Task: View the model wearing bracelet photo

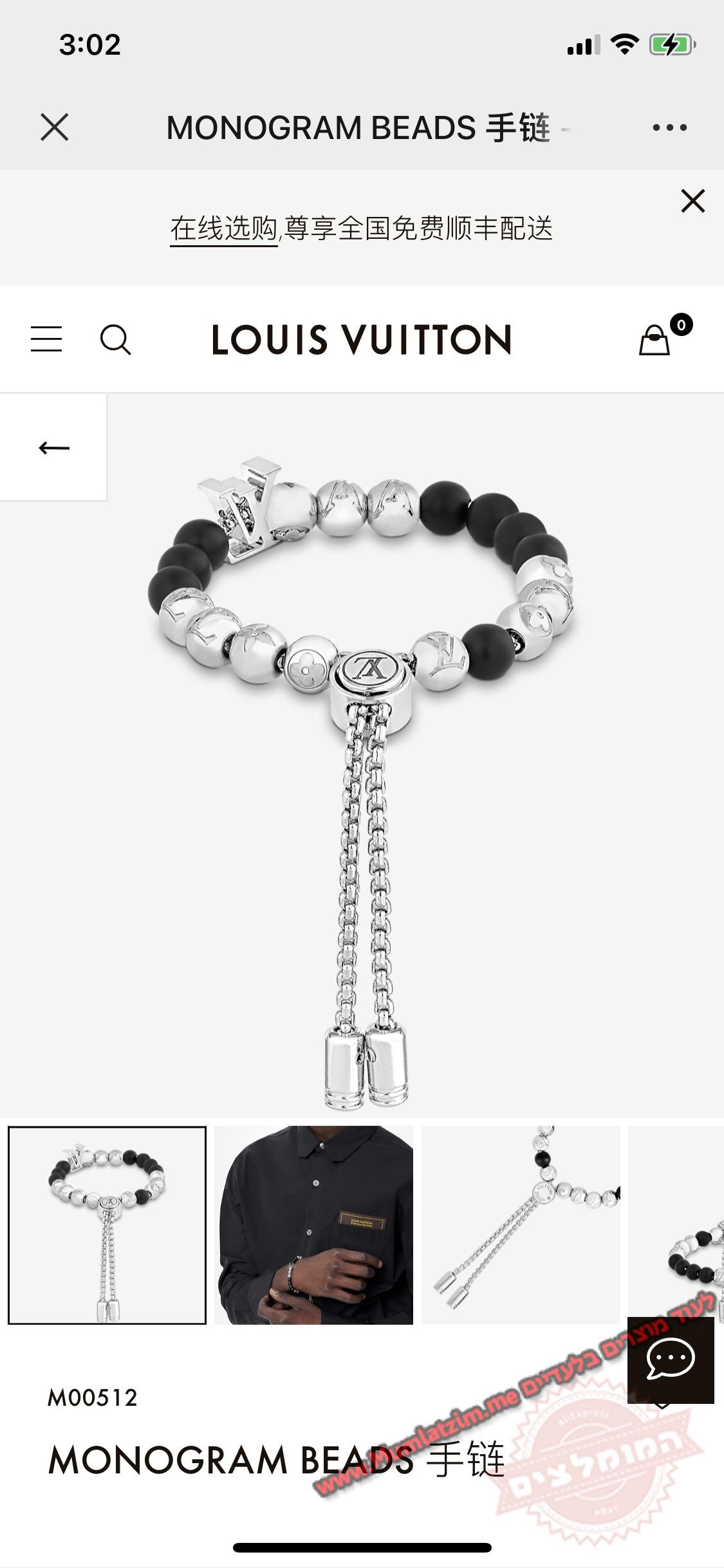Action: pyautogui.click(x=313, y=1225)
